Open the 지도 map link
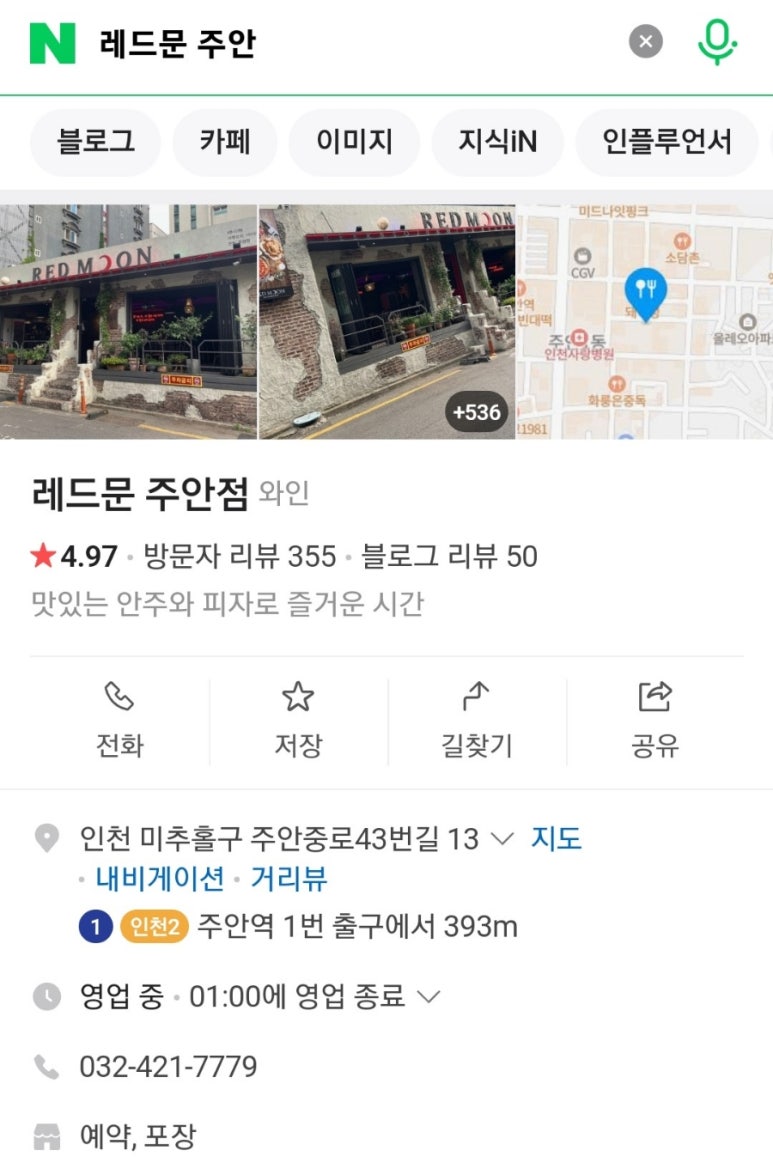773x1175 pixels. [556, 838]
